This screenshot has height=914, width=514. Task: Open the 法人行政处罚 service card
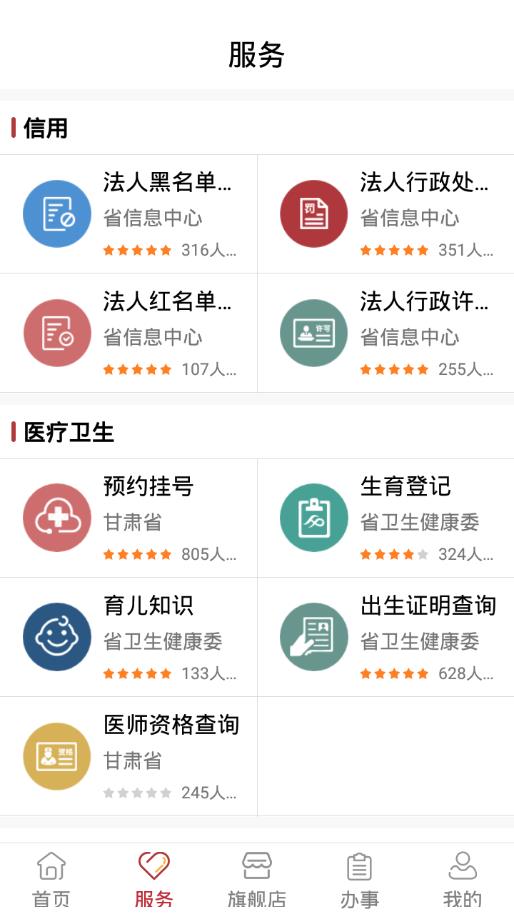(386, 214)
